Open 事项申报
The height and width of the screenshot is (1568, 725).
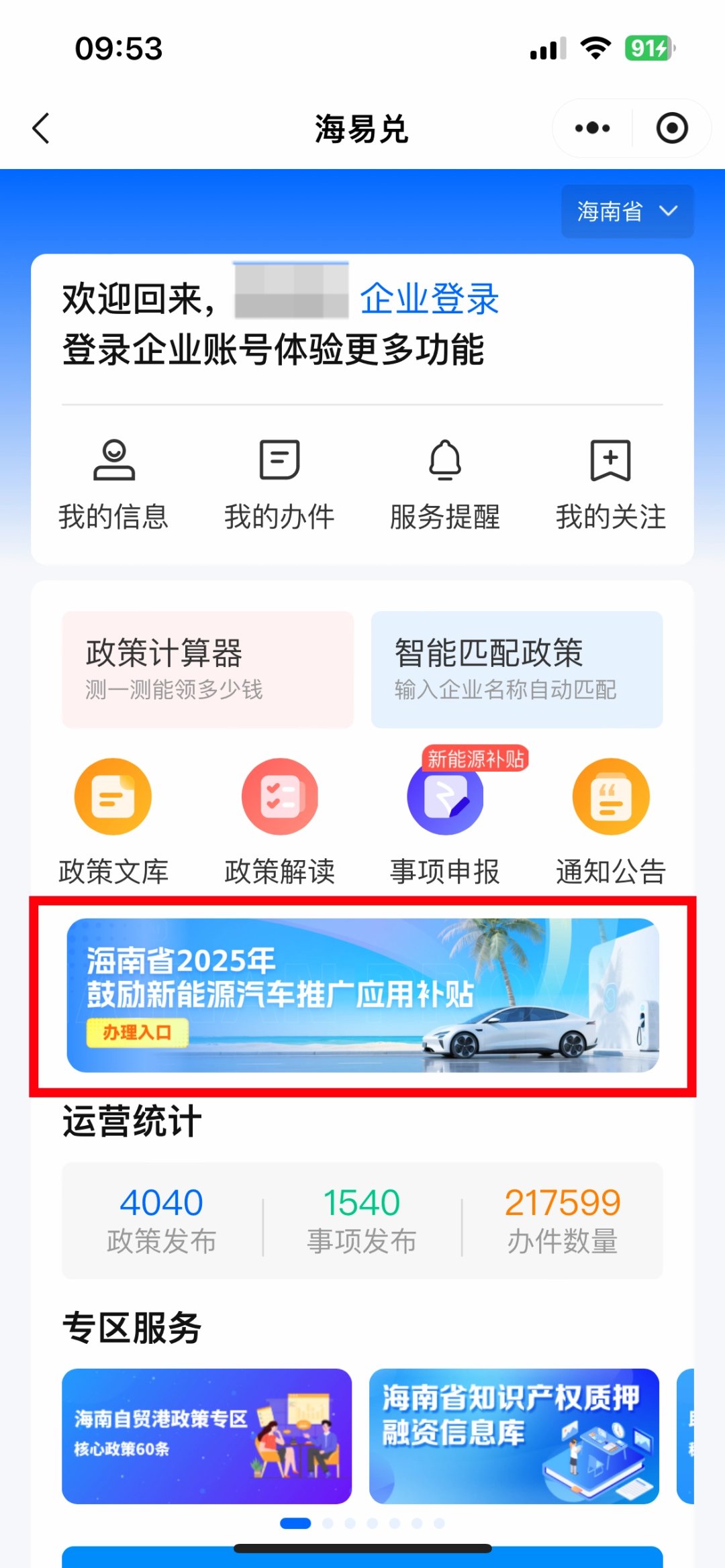click(x=445, y=820)
